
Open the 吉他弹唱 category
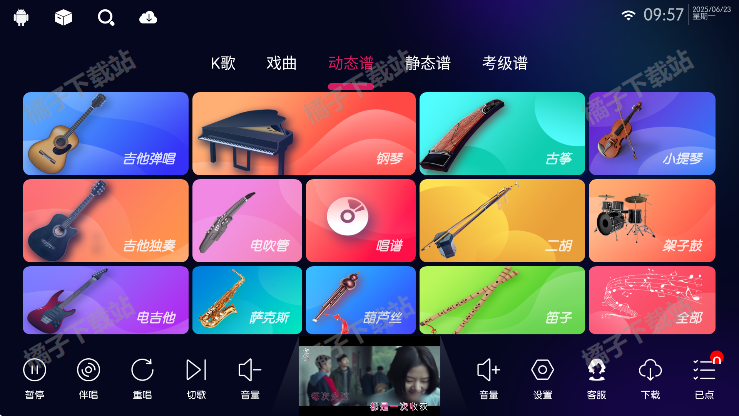pyautogui.click(x=106, y=133)
